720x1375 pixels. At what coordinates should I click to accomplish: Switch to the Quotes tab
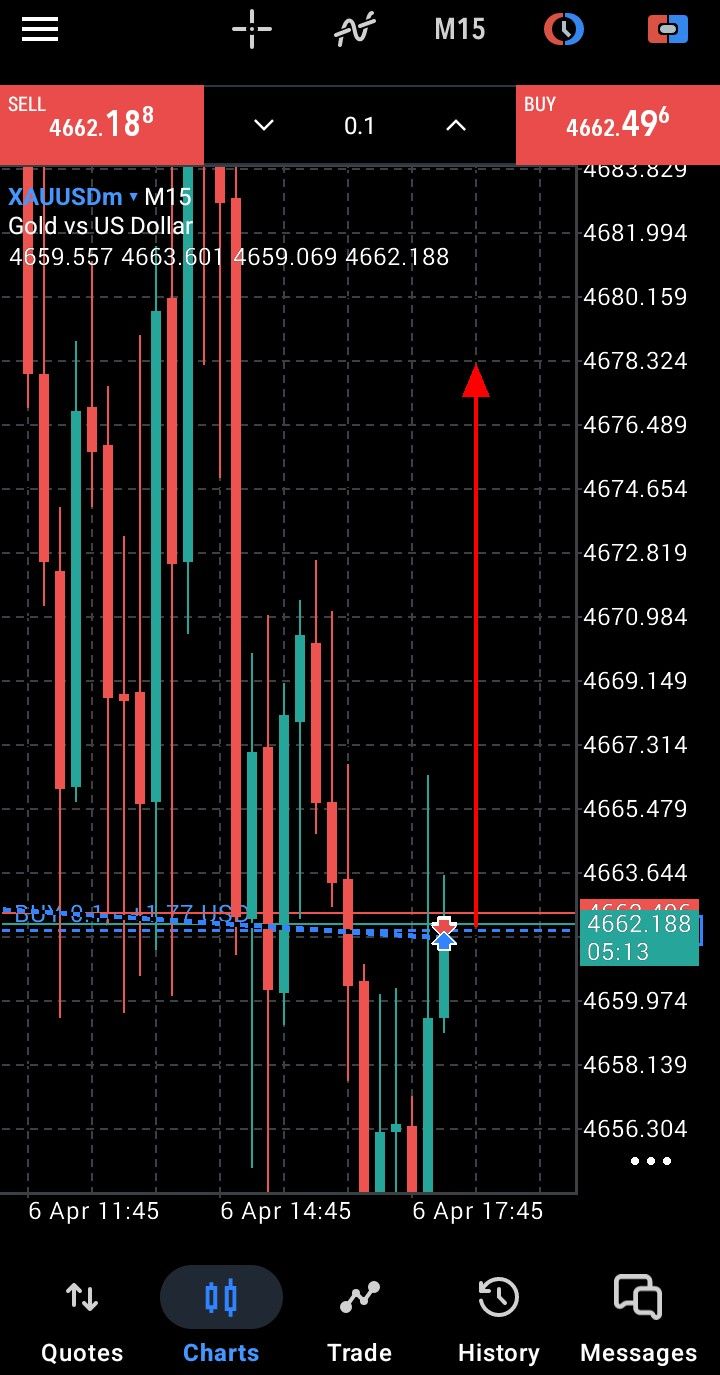tap(82, 1320)
